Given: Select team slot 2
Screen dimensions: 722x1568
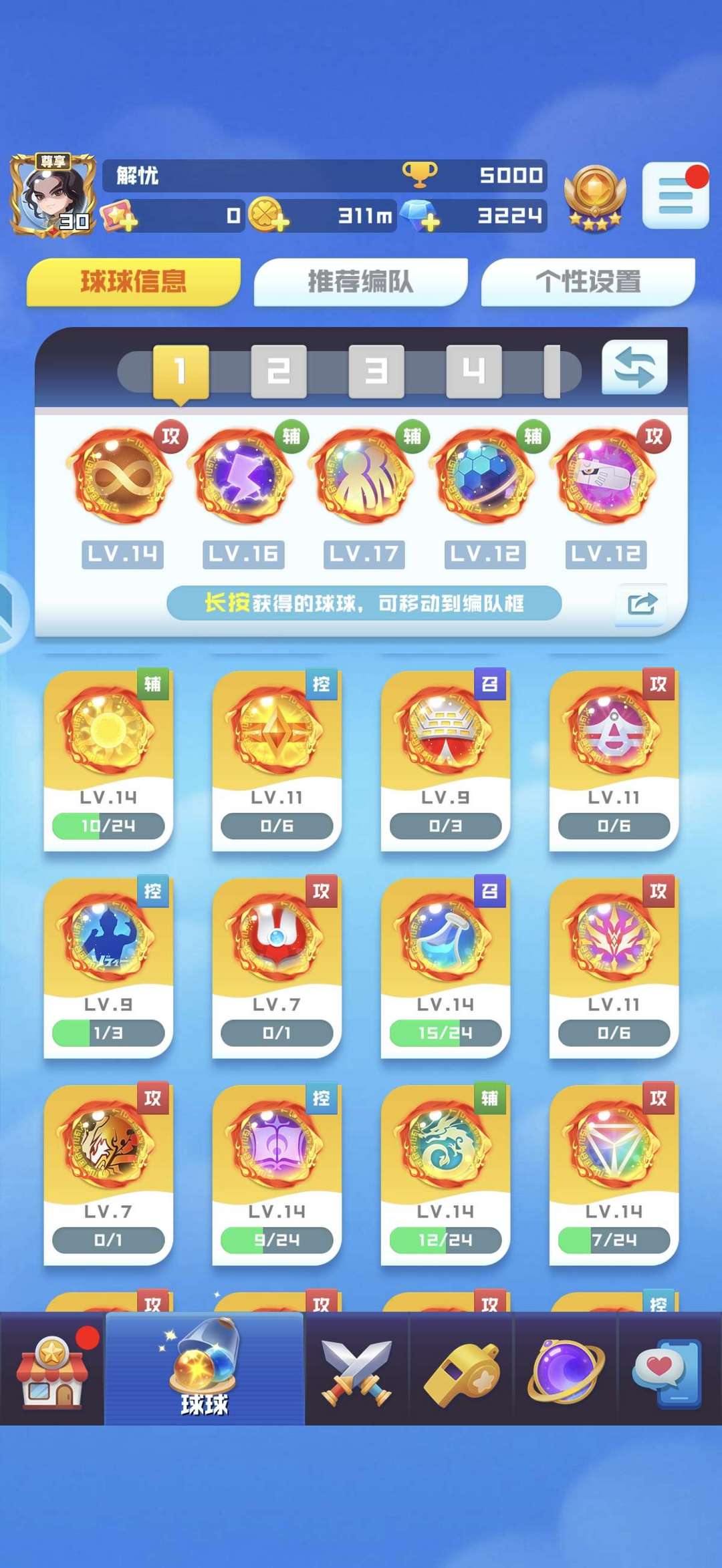Looking at the screenshot, I should [x=279, y=371].
